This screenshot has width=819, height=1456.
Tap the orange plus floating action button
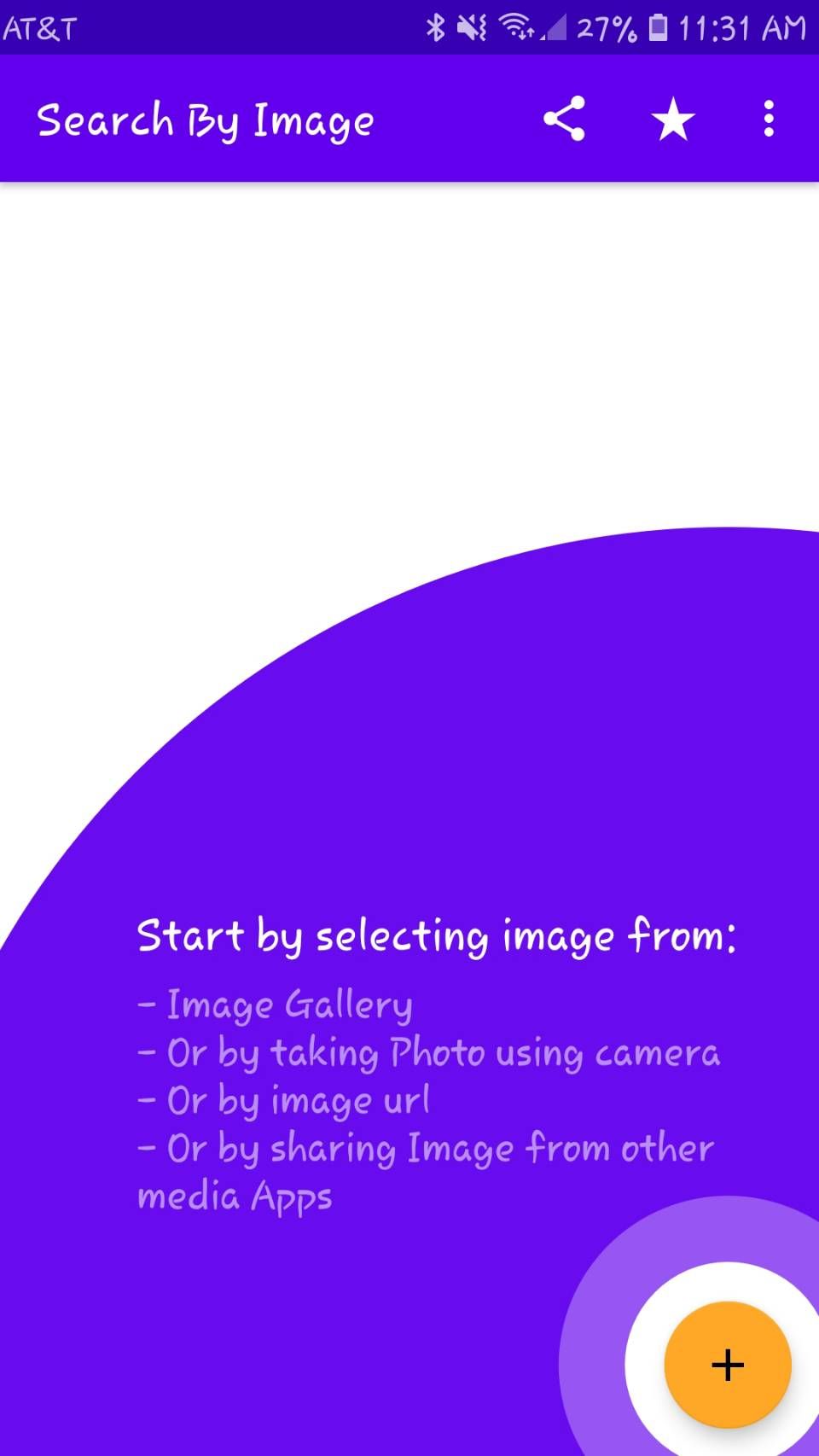tap(728, 1366)
